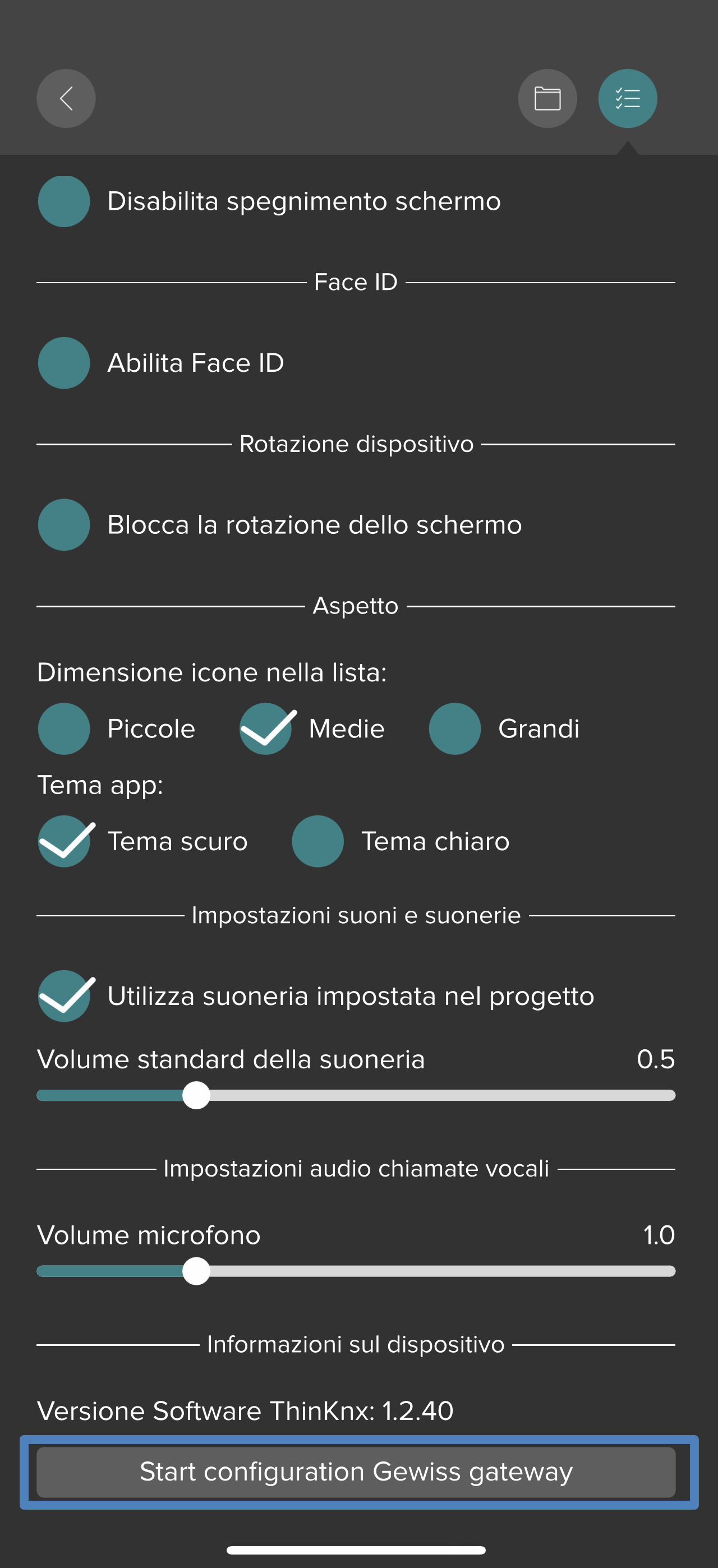Tap the Volume standard della suoneria slider

tap(356, 1096)
